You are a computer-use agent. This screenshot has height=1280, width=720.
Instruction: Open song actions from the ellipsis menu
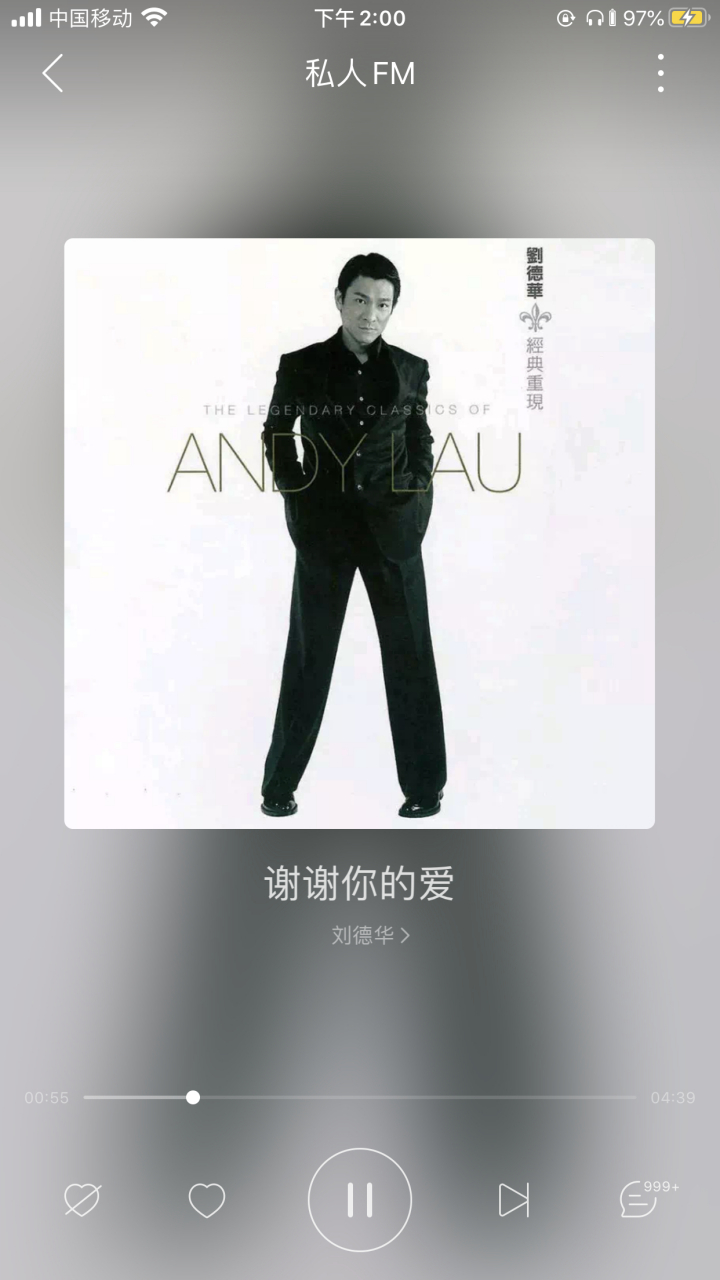point(661,73)
